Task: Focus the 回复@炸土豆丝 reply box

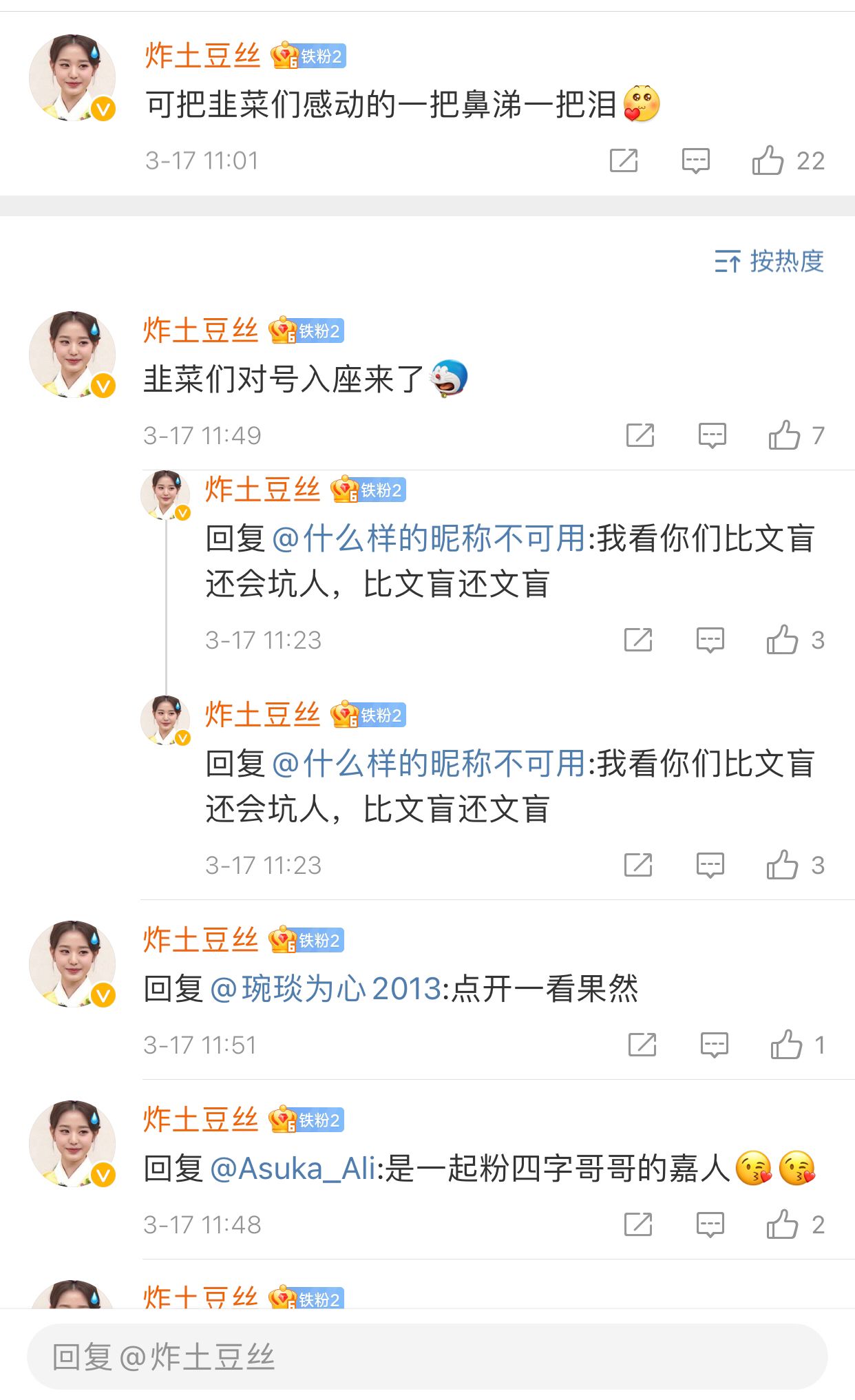Action: 427,1357
